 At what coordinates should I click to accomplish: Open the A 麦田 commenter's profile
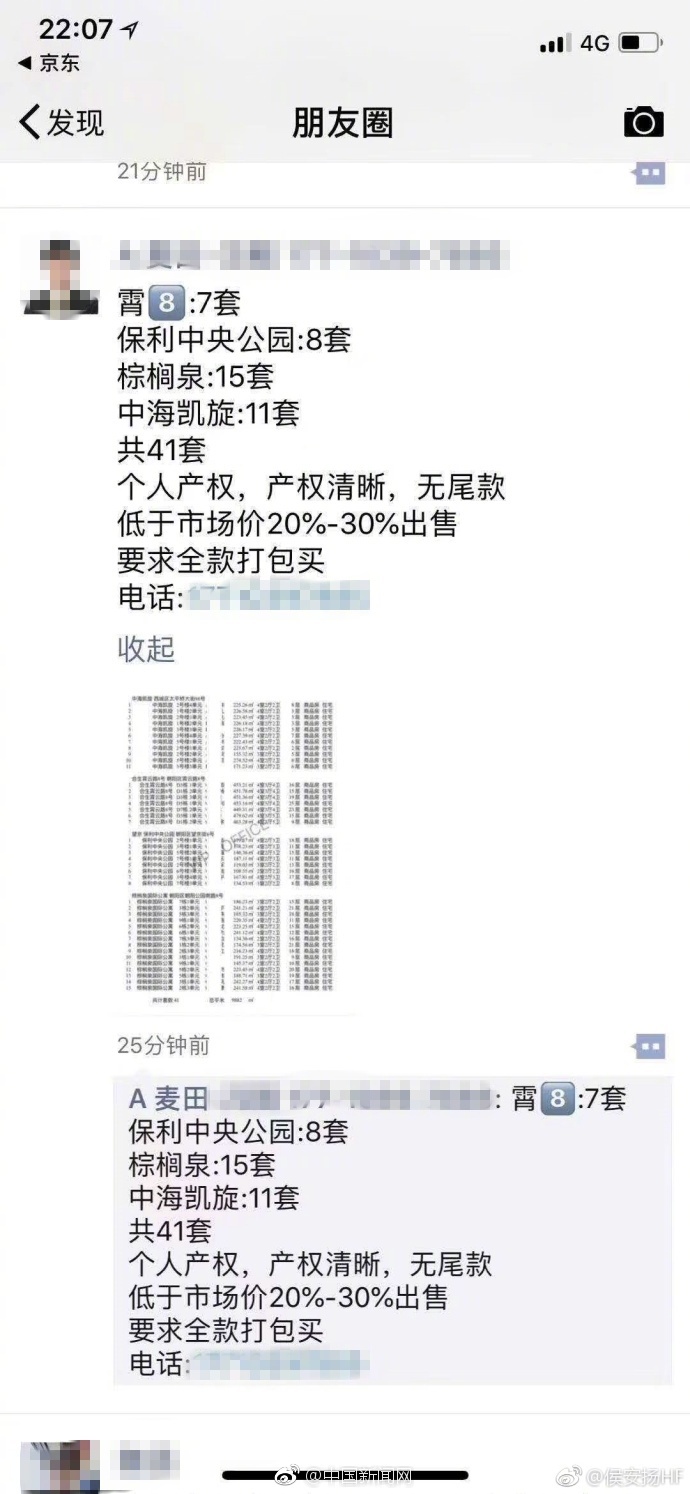168,1098
